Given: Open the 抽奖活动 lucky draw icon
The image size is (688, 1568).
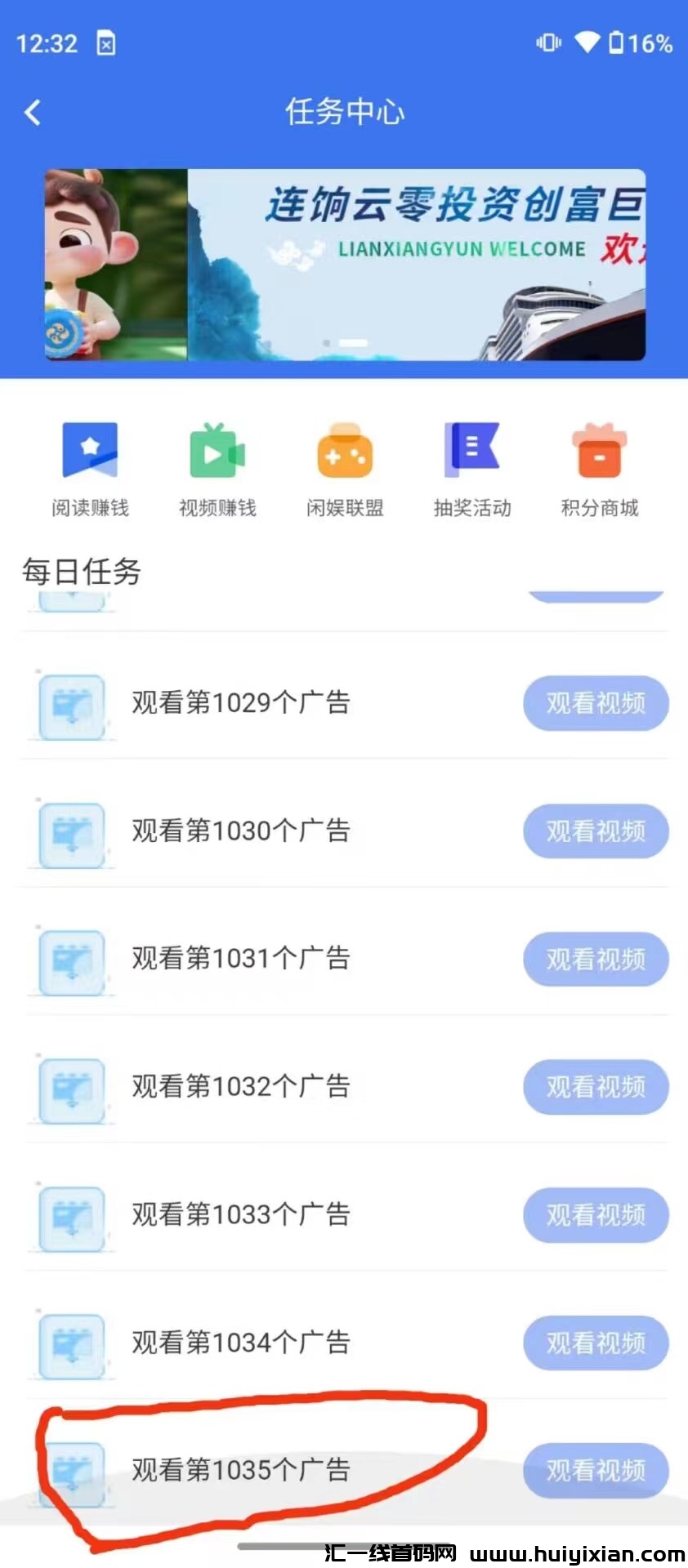Looking at the screenshot, I should (x=472, y=450).
